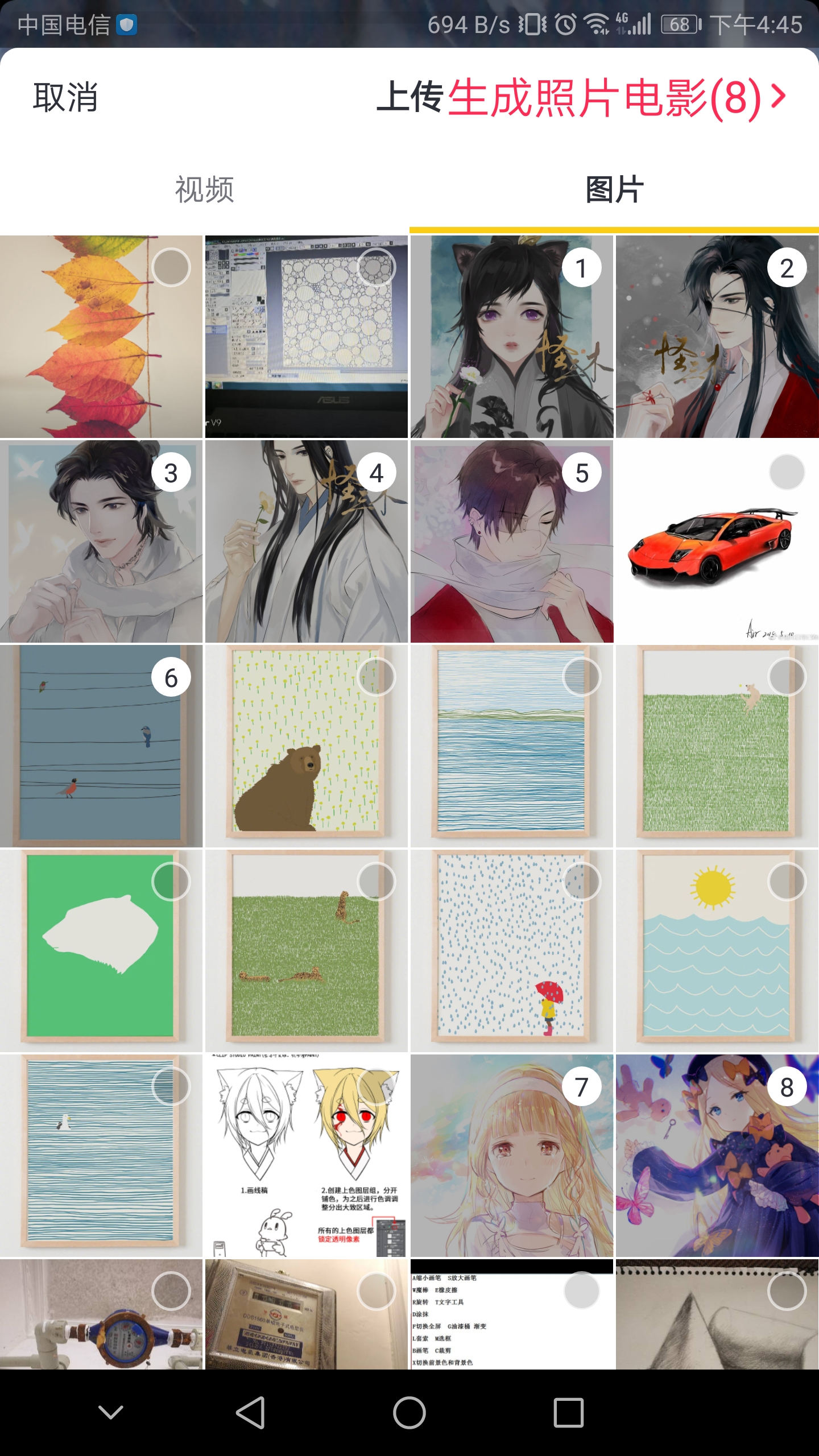Tap 取消 to cancel selection

(x=65, y=97)
